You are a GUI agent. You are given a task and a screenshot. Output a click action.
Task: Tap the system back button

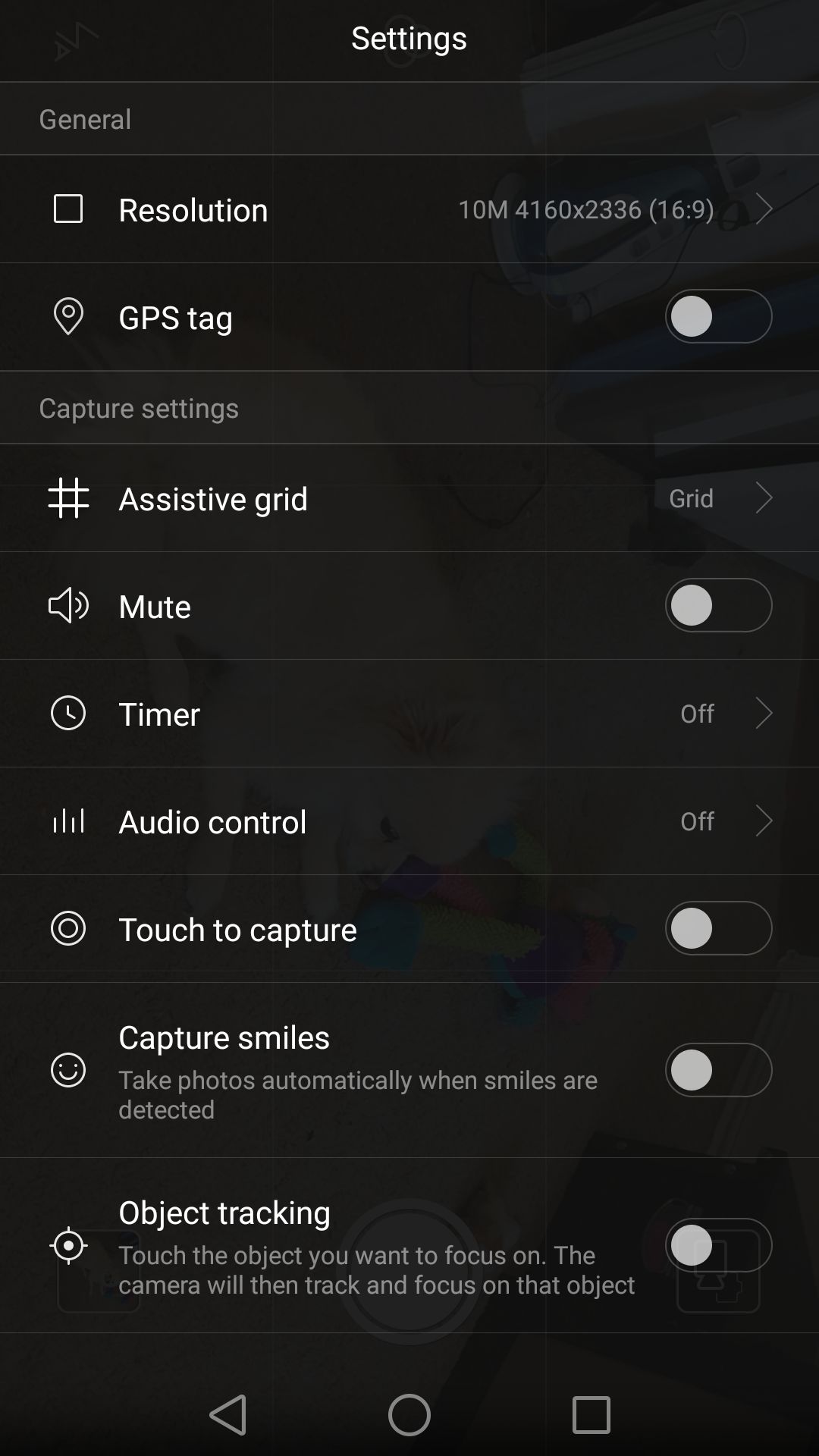(x=228, y=1415)
